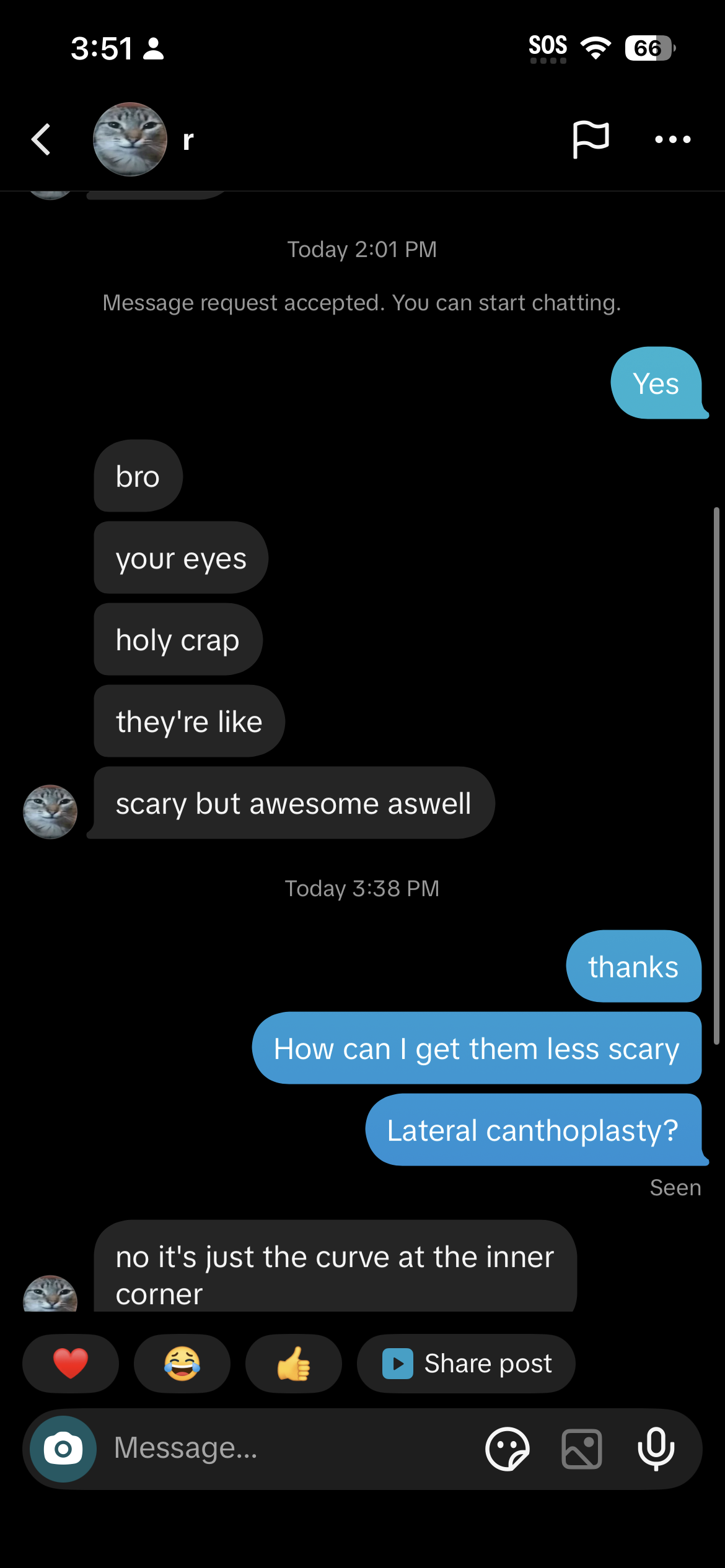Tap avatar beside "scary but awesome aswell"

click(50, 811)
